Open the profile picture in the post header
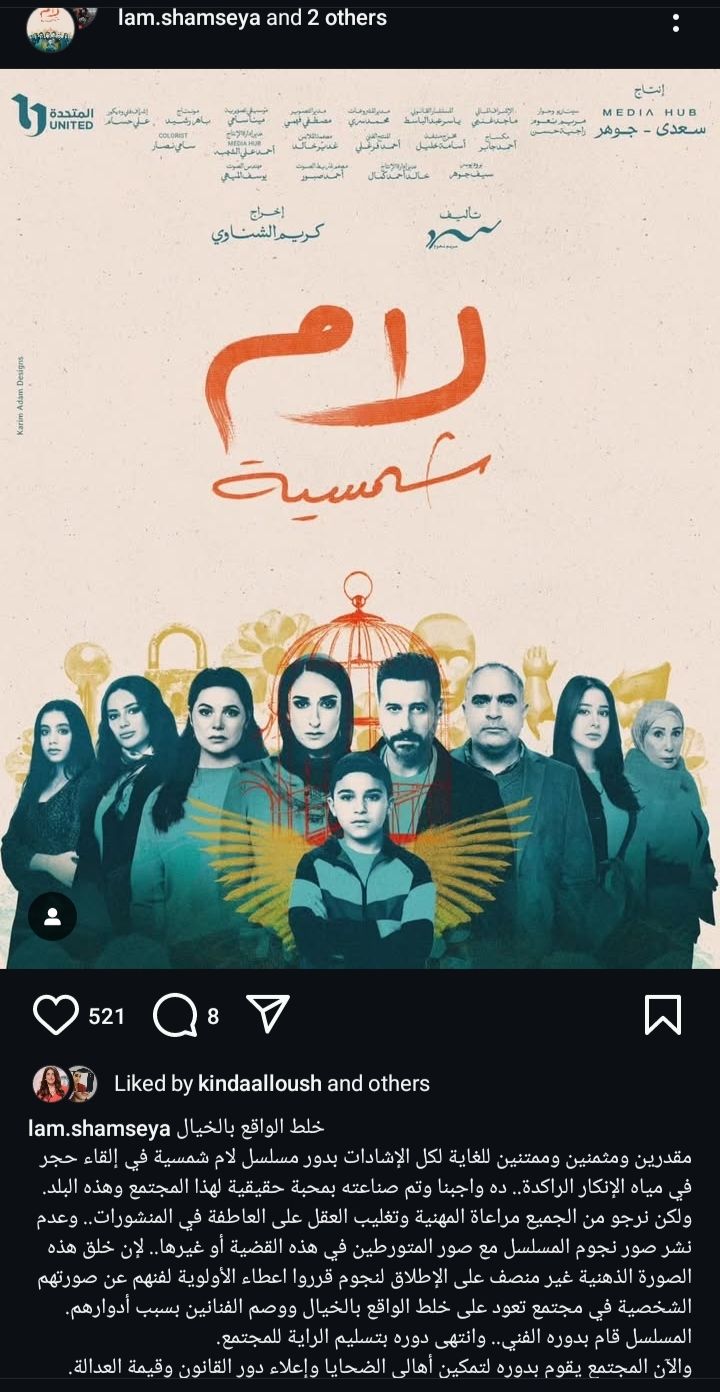720x1392 pixels. [x=50, y=25]
